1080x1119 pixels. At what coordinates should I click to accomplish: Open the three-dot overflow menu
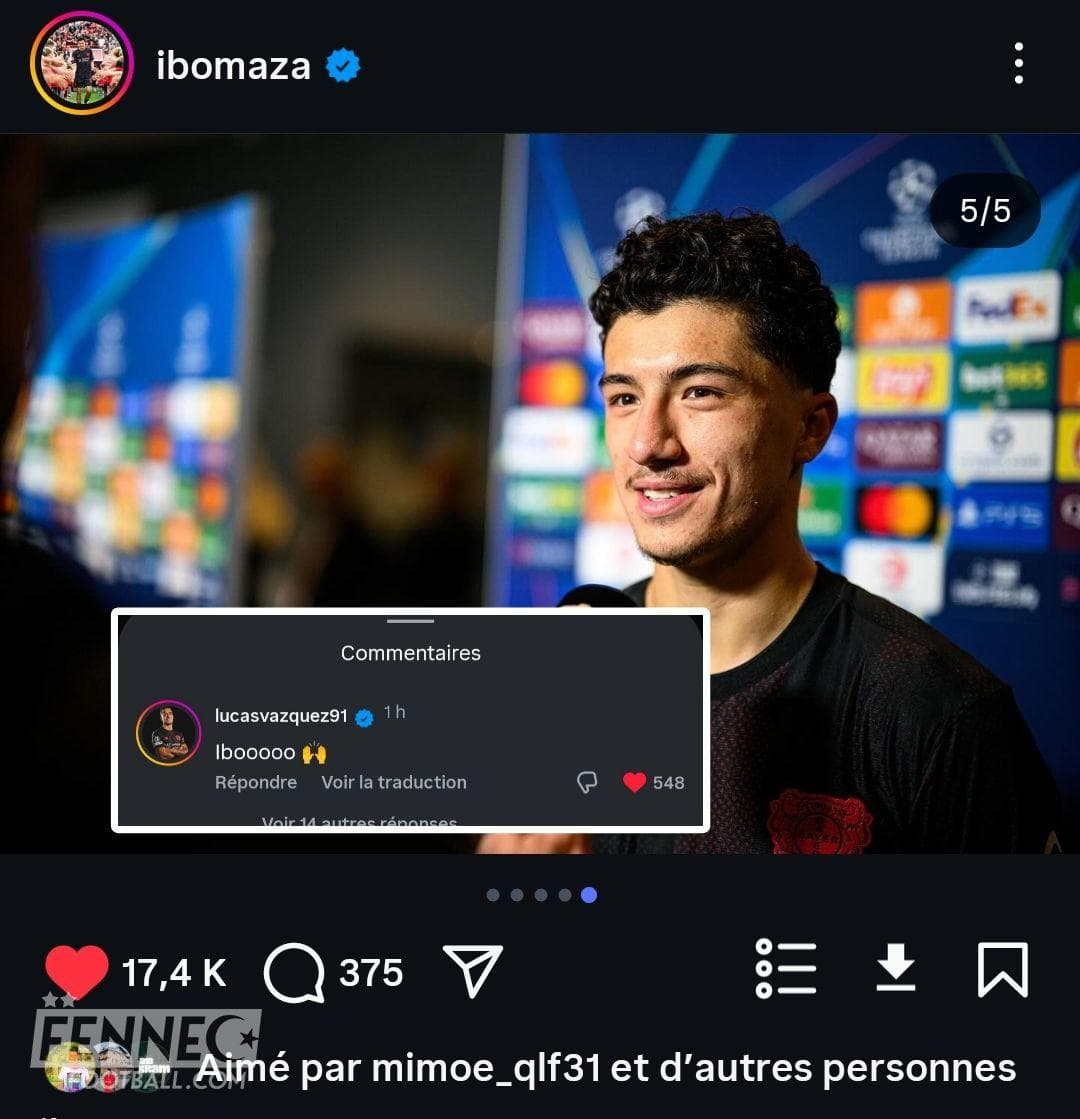(1018, 64)
